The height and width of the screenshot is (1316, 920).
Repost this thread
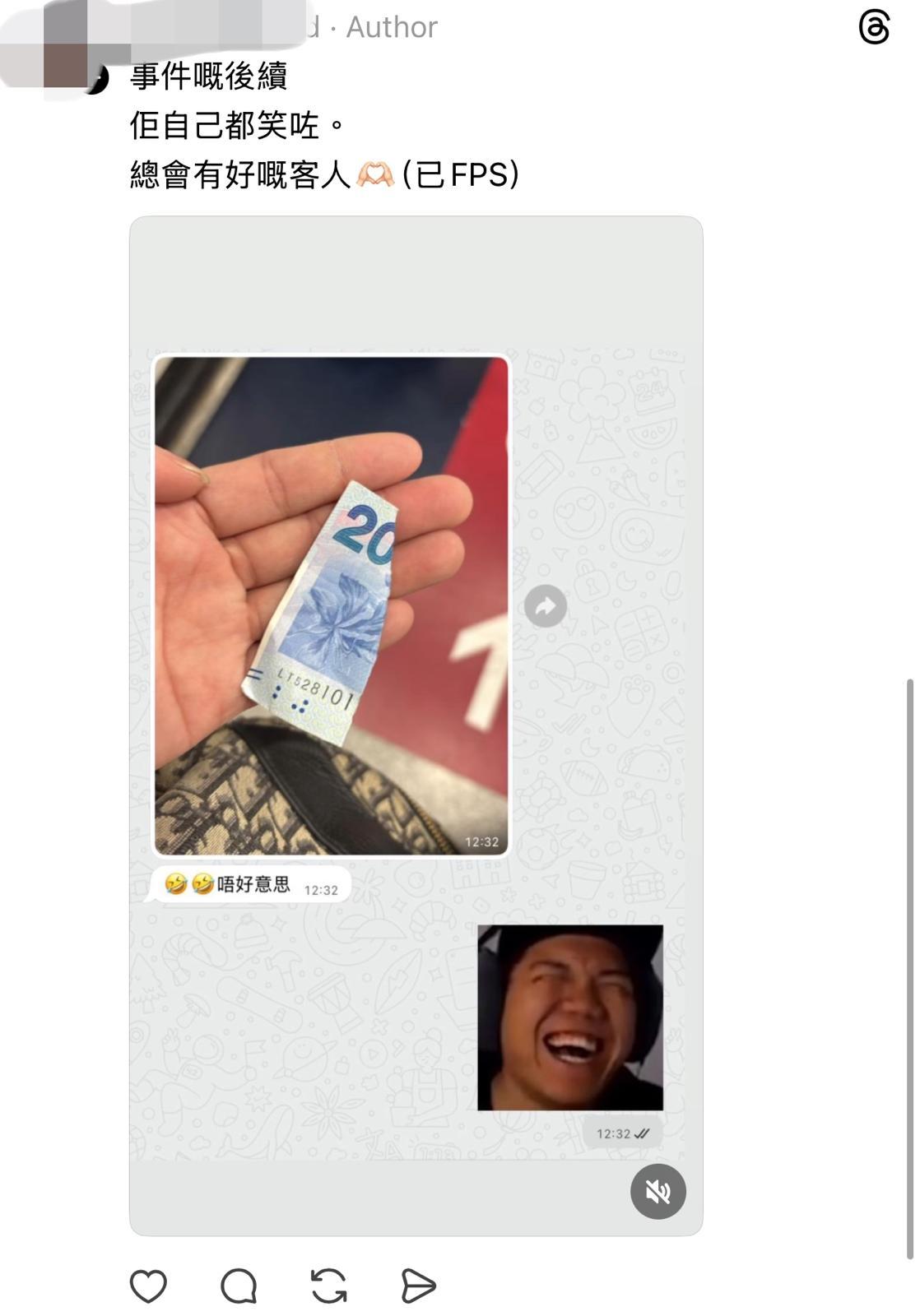328,1286
